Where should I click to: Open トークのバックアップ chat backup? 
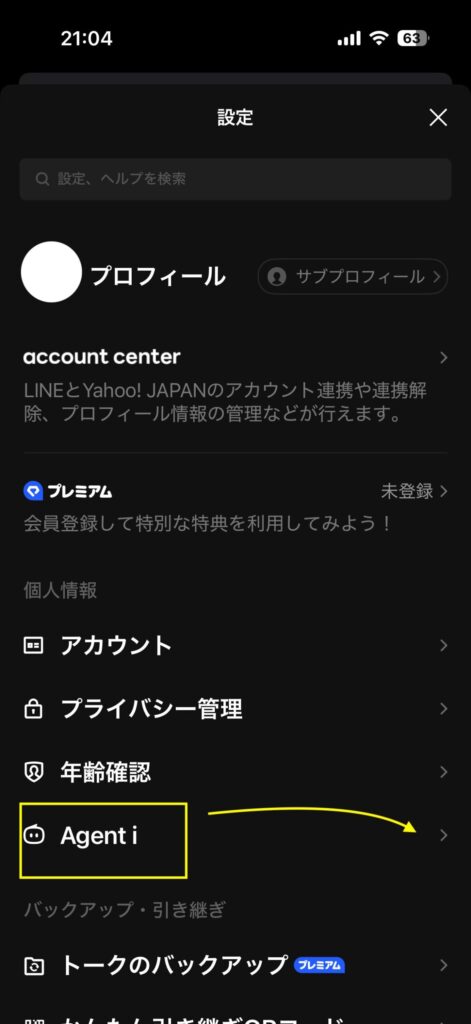235,965
